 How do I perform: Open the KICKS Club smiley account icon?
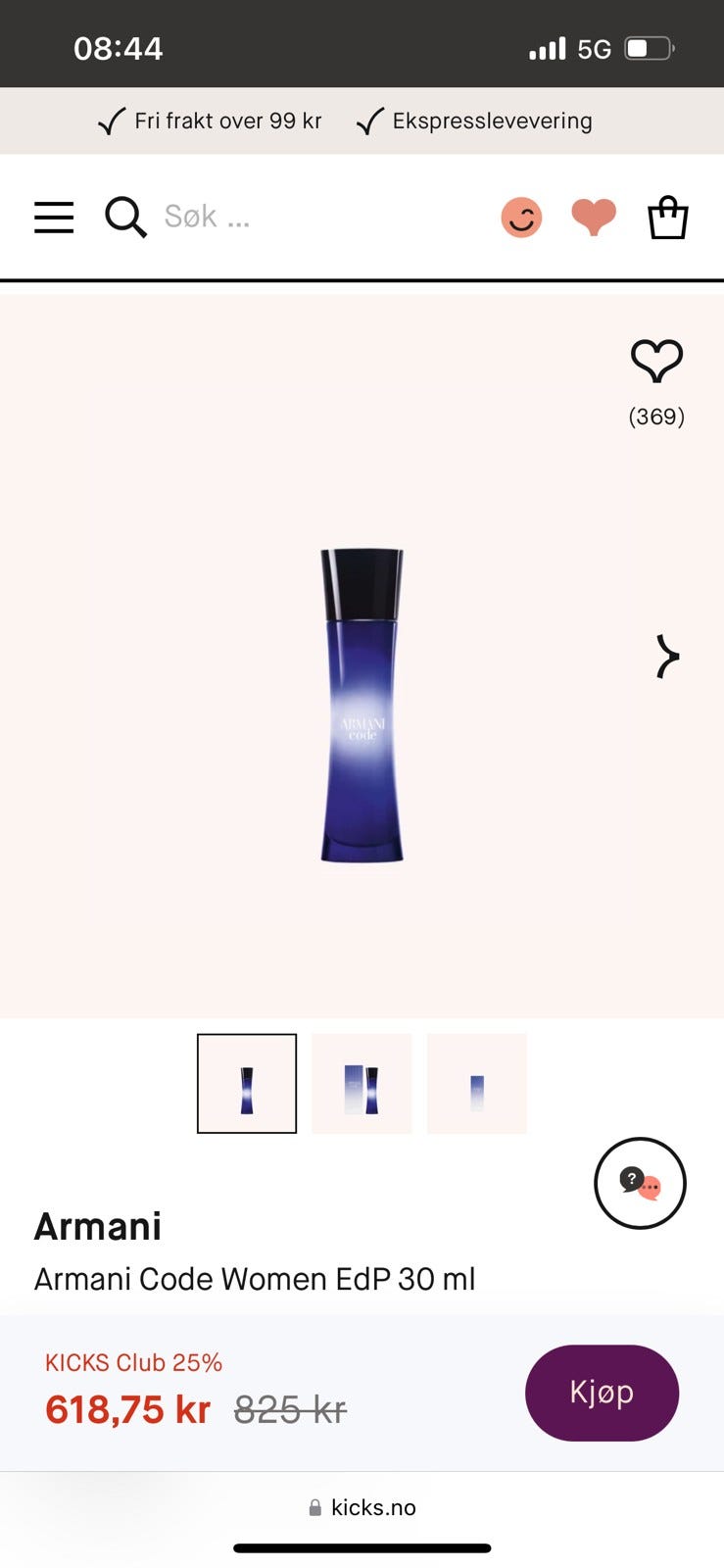coord(522,216)
